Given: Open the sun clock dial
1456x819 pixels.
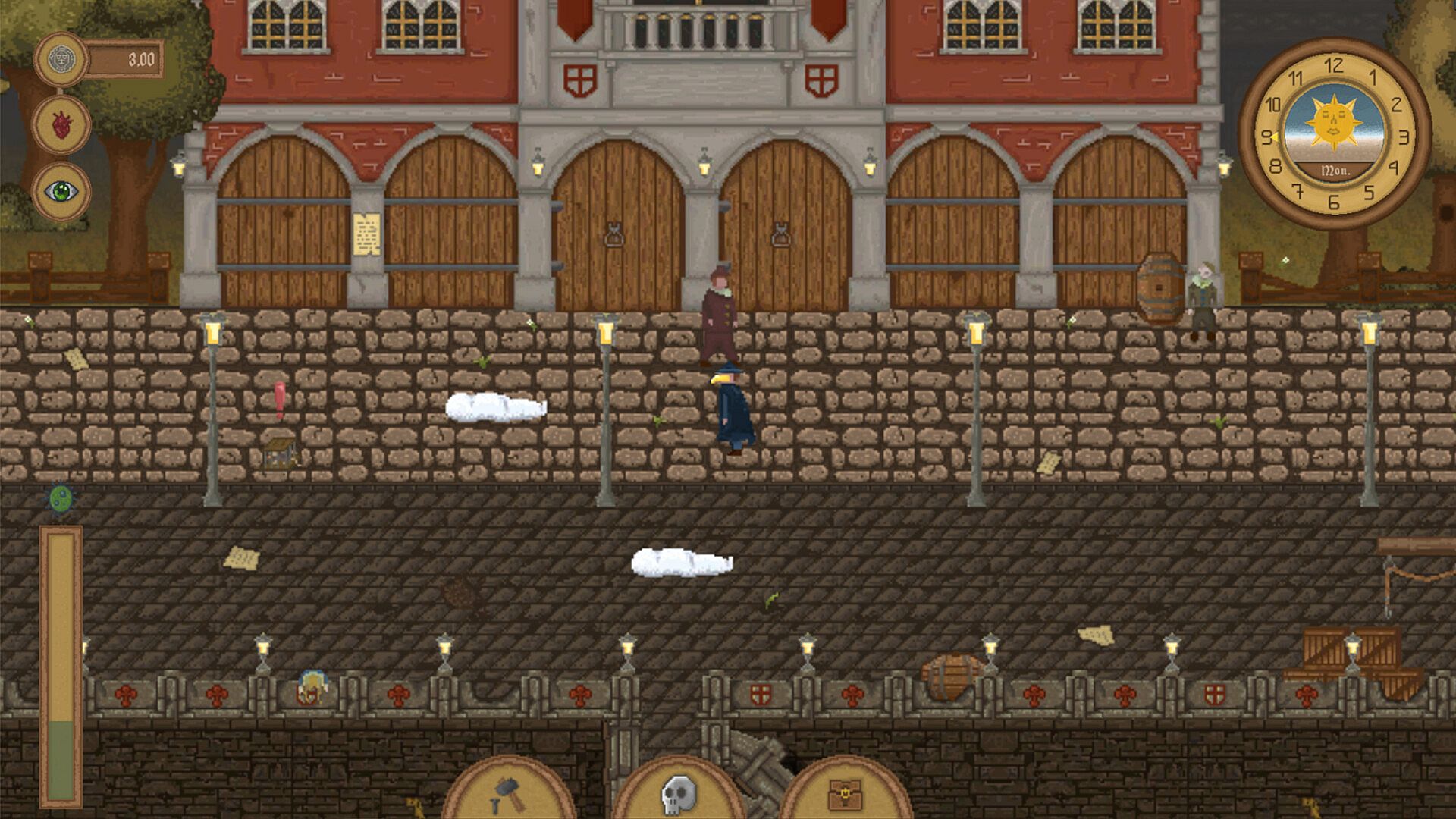Looking at the screenshot, I should tap(1334, 133).
